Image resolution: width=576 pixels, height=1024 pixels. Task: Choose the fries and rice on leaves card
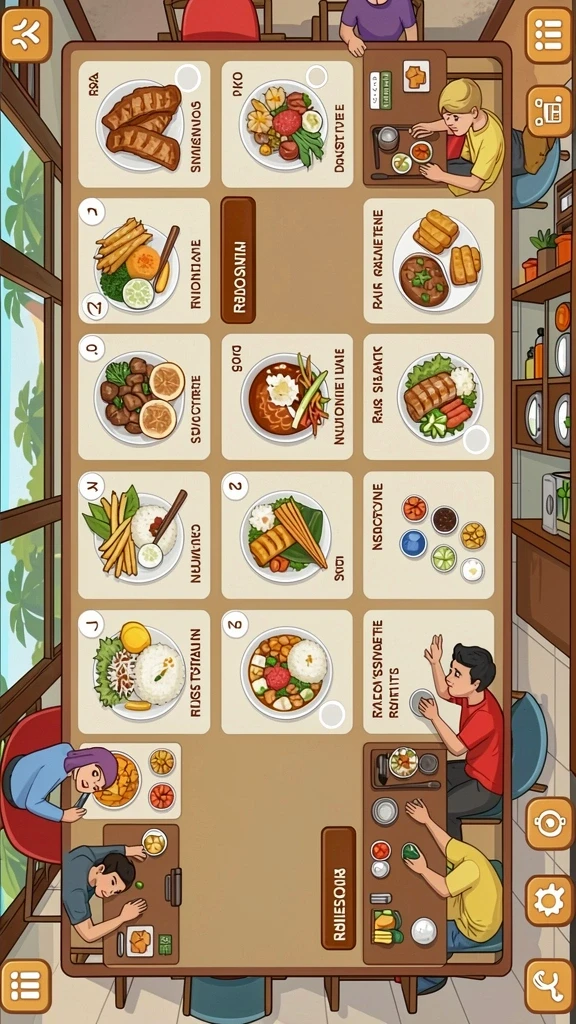pos(144,535)
